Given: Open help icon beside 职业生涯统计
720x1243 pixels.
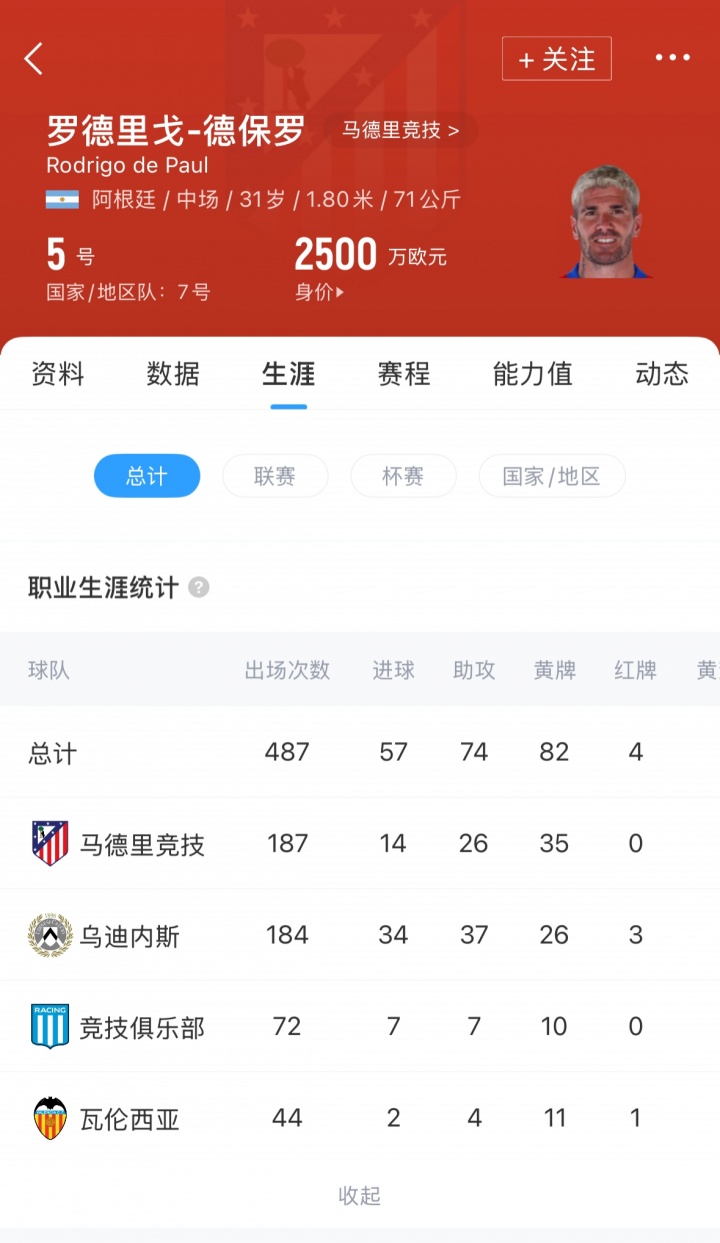Looking at the screenshot, I should tap(199, 587).
